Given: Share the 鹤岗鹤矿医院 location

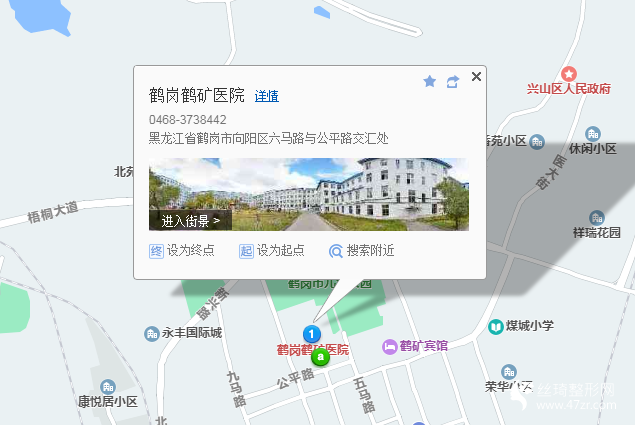Looking at the screenshot, I should pos(453,81).
